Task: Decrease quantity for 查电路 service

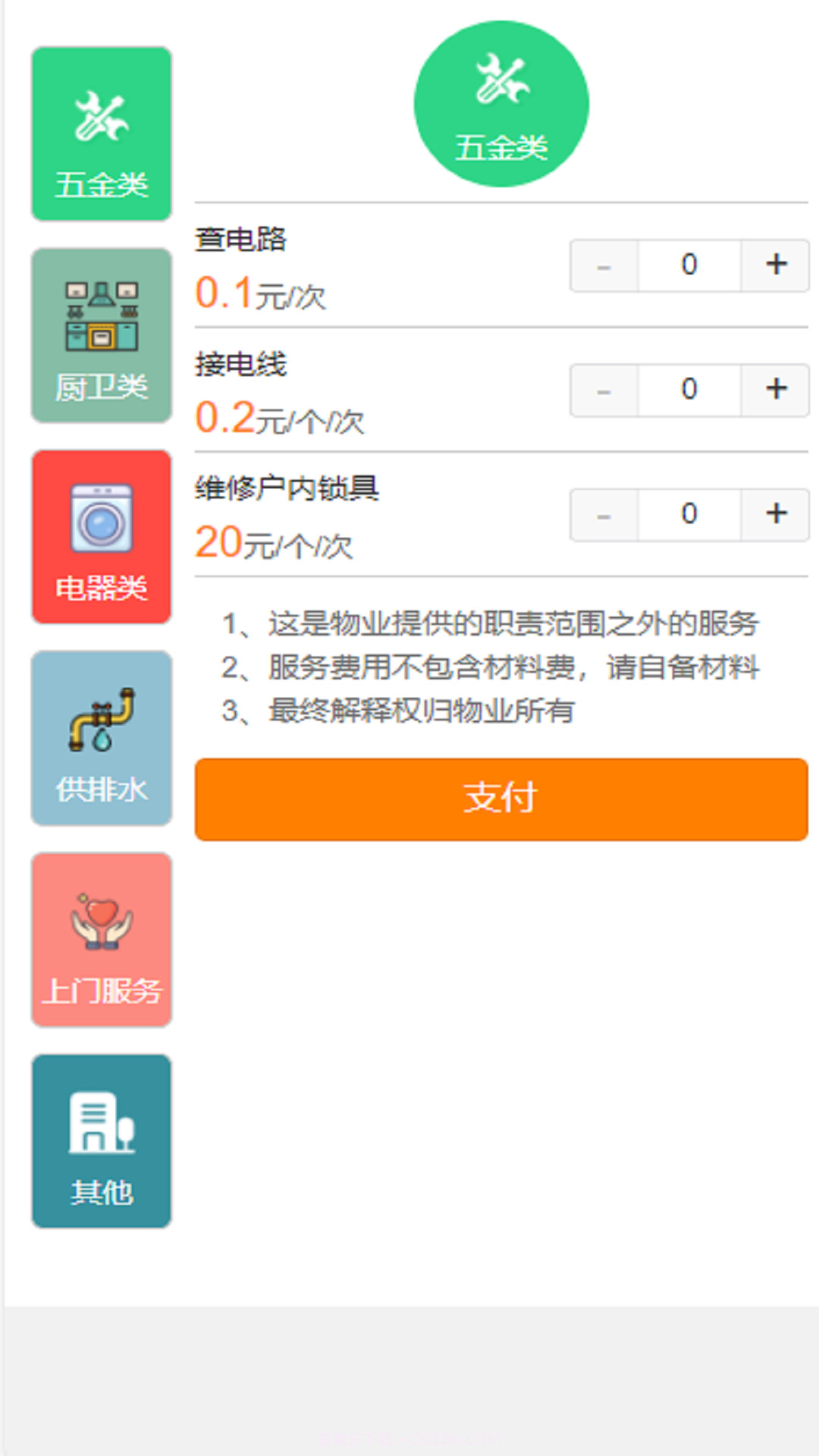Action: (603, 264)
